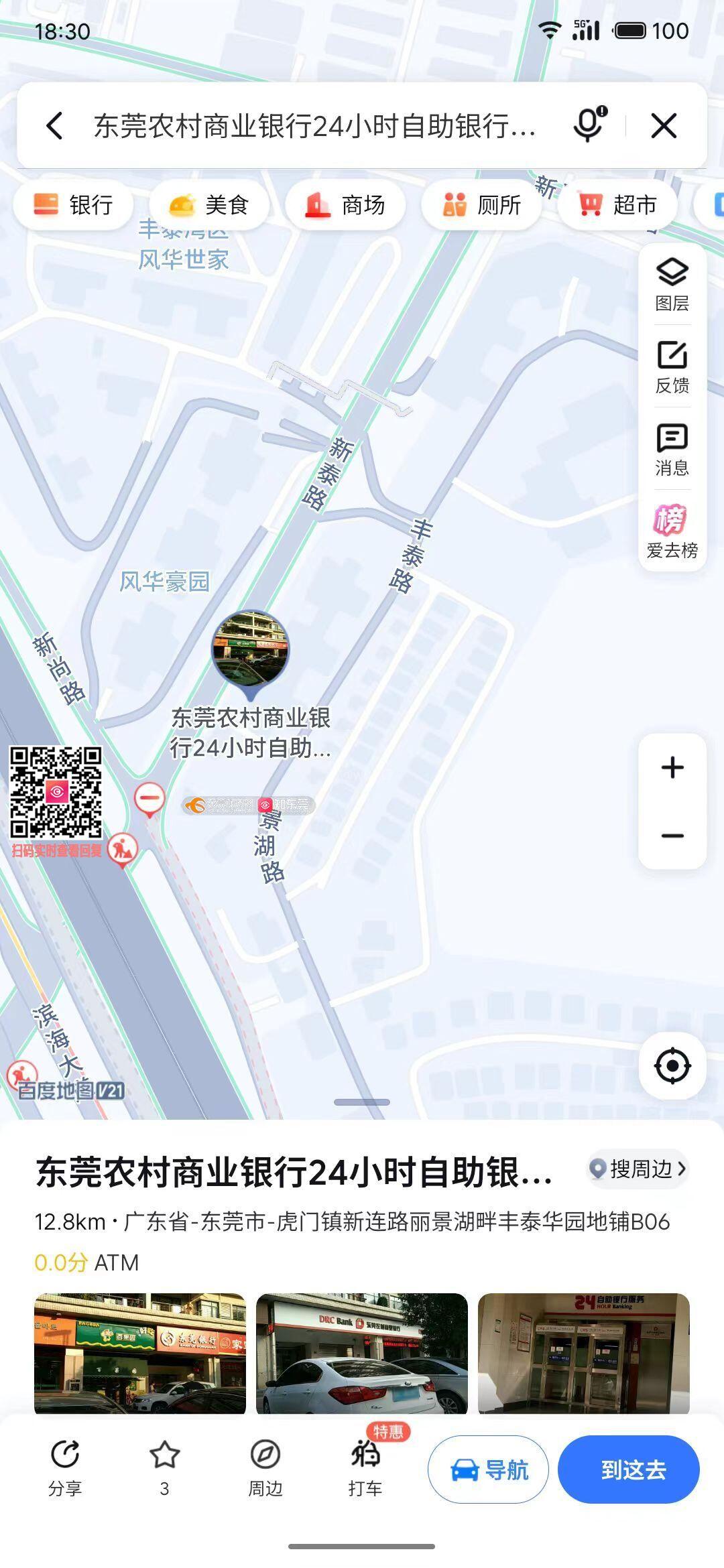Open the 图层 map layers
Viewport: 724px width, 1568px height.
[x=672, y=284]
